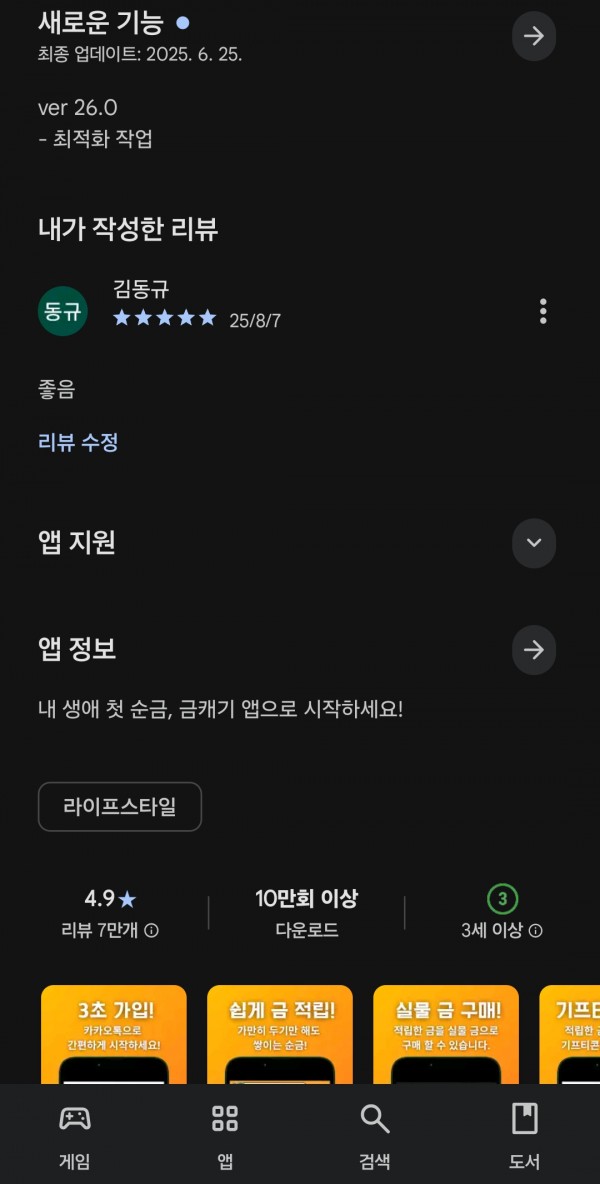
Task: Open the 앱 정보 arrow
Action: [x=533, y=650]
